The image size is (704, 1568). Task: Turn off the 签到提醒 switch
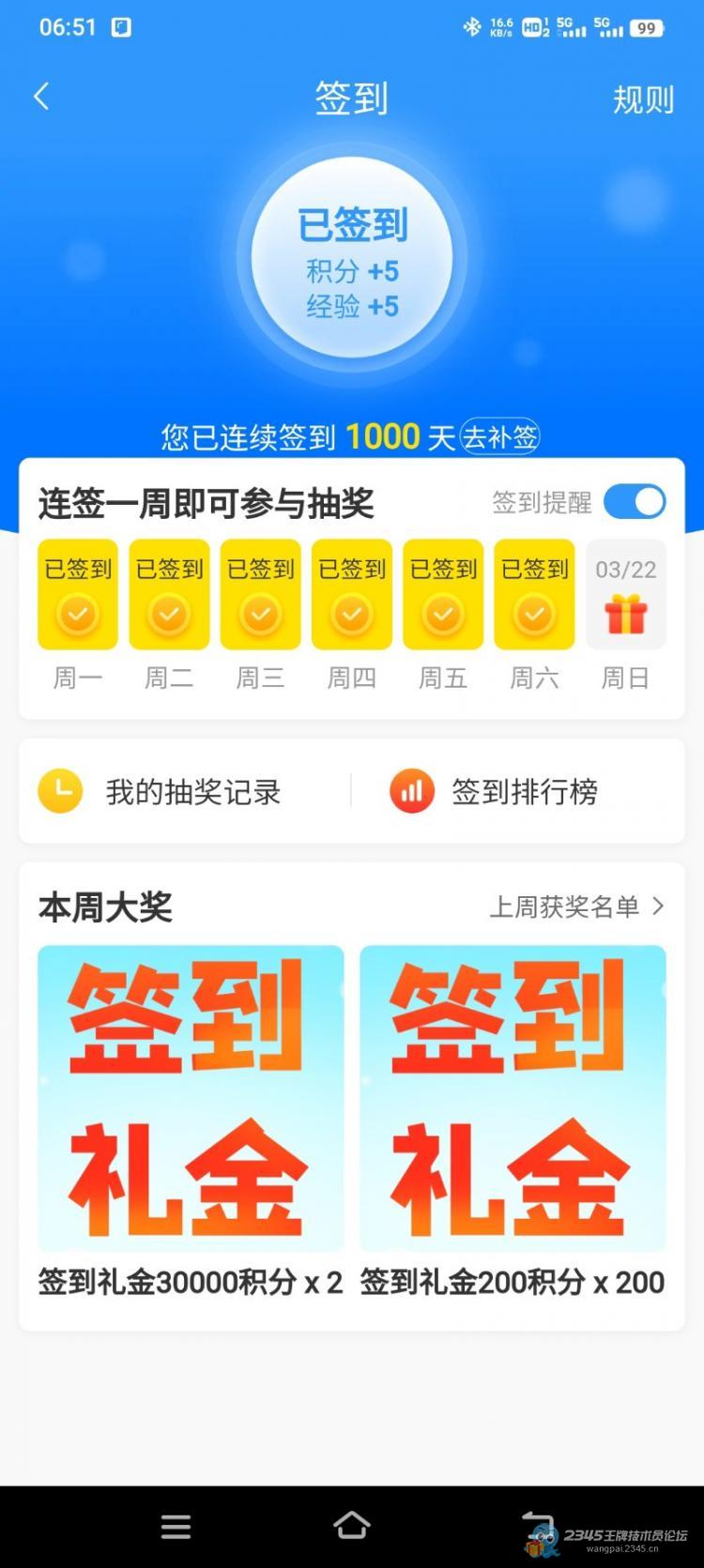(635, 502)
